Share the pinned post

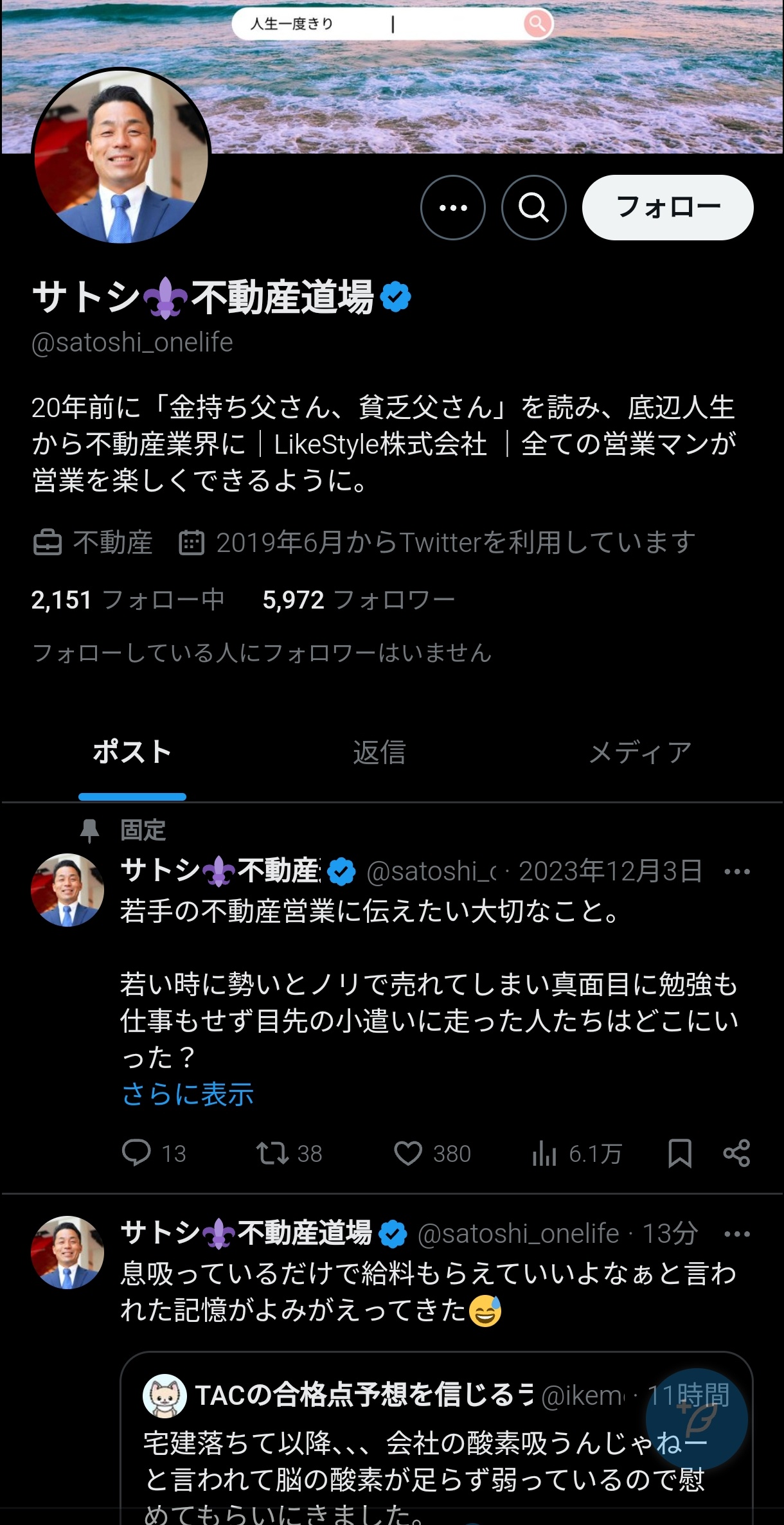pos(736,1154)
